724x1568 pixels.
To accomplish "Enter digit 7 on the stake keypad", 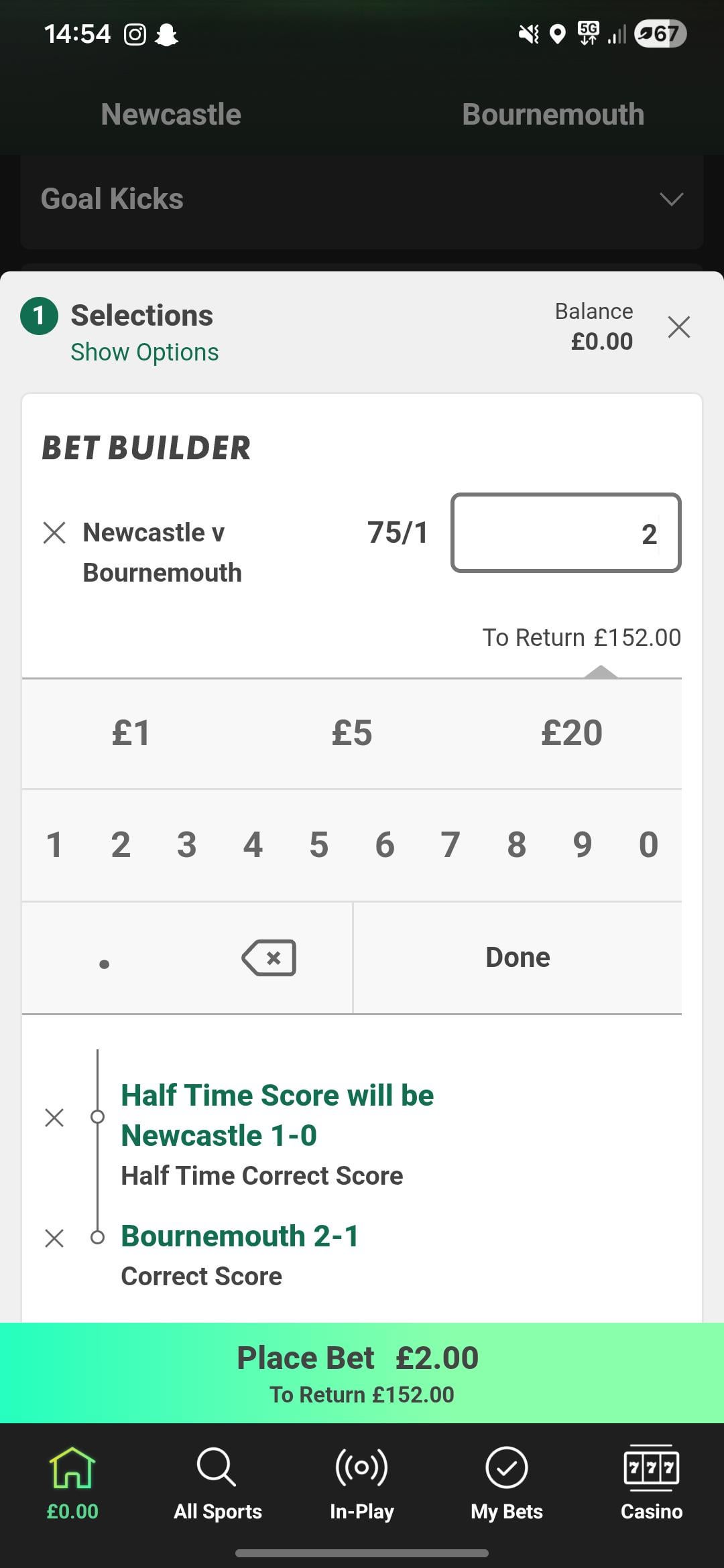I will pos(450,844).
